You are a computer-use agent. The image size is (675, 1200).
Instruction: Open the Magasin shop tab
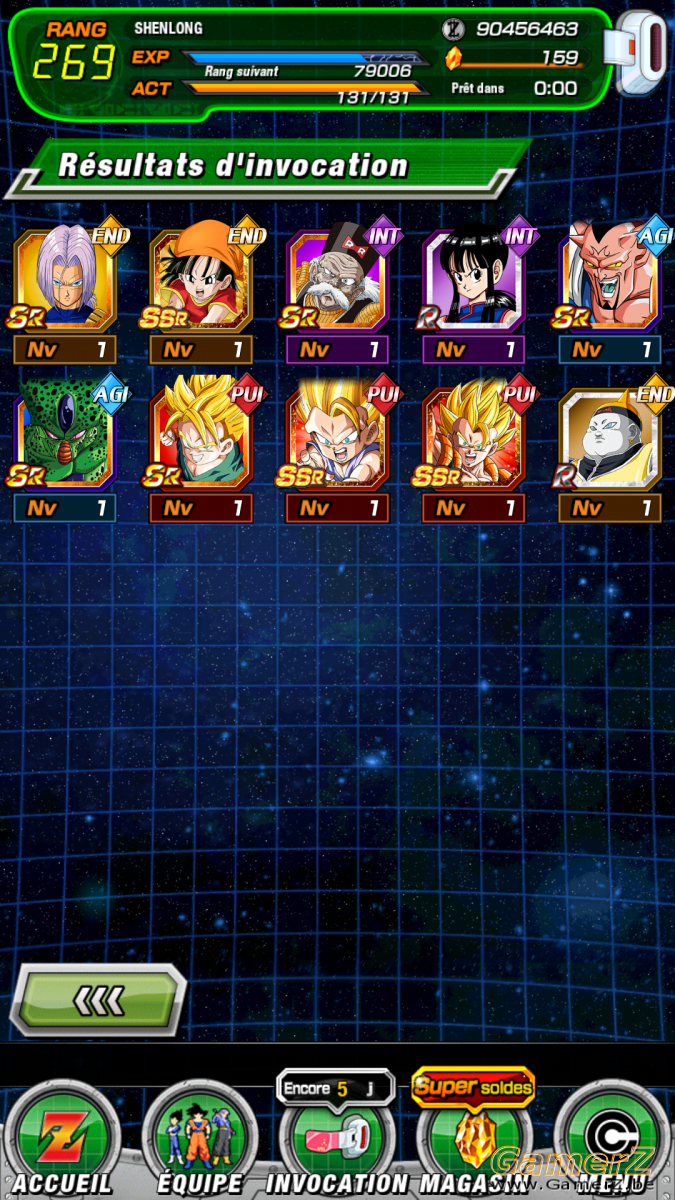click(474, 1135)
